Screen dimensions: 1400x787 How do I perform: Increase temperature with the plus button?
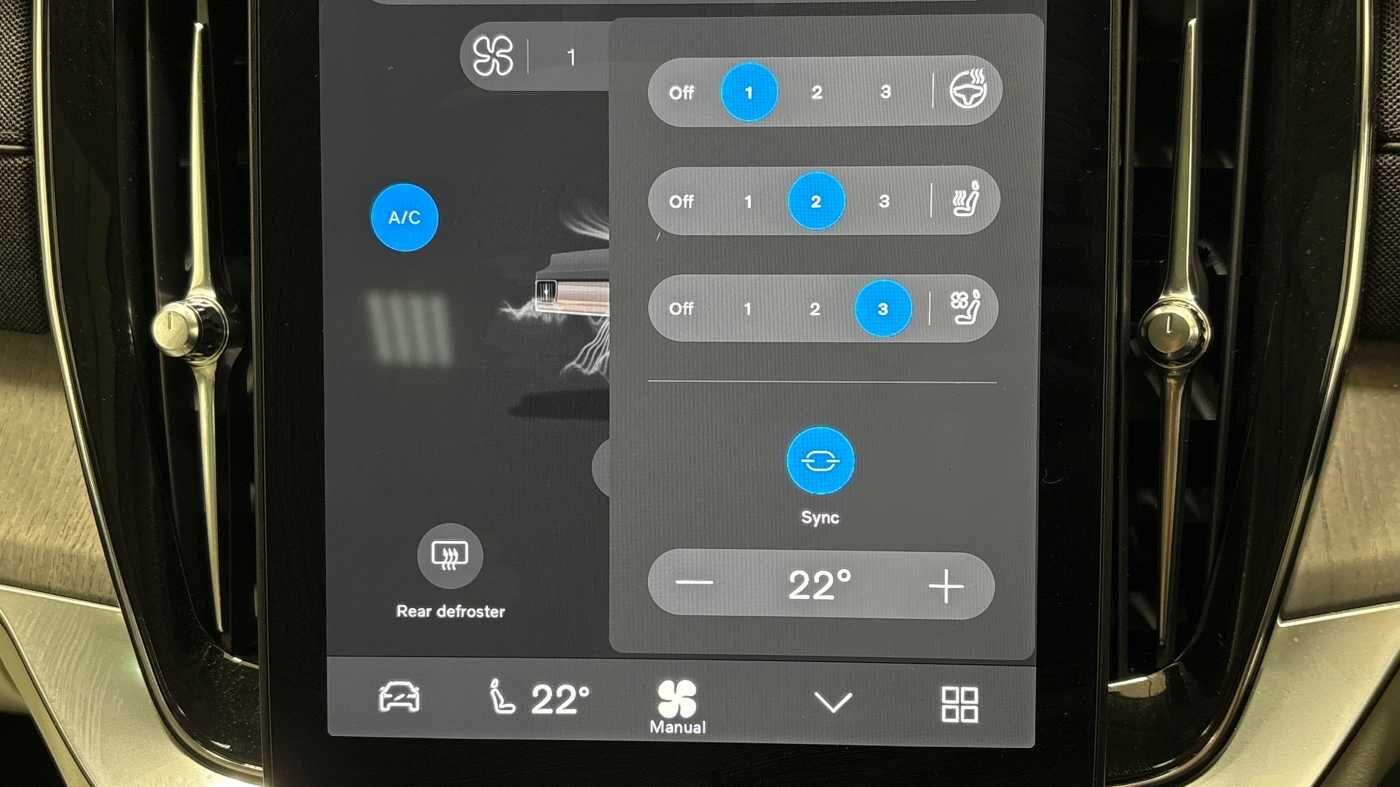click(x=945, y=586)
